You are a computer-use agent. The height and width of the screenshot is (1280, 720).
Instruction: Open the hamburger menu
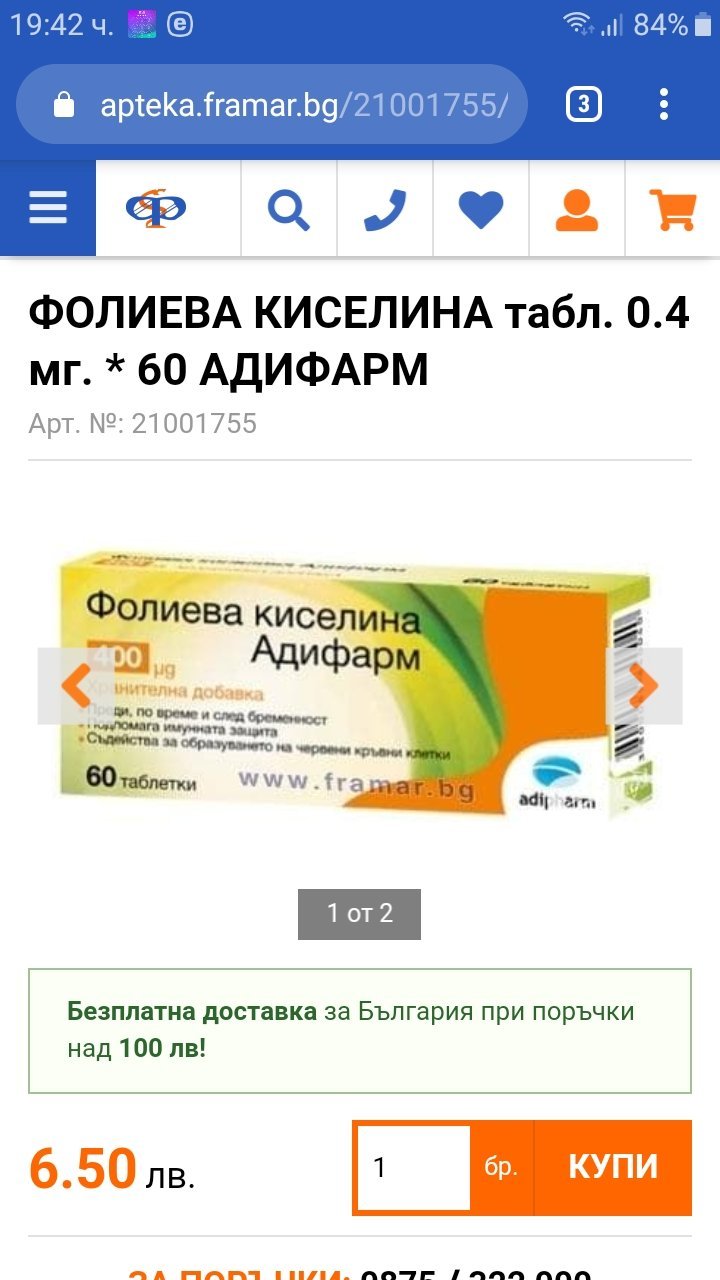tap(47, 209)
